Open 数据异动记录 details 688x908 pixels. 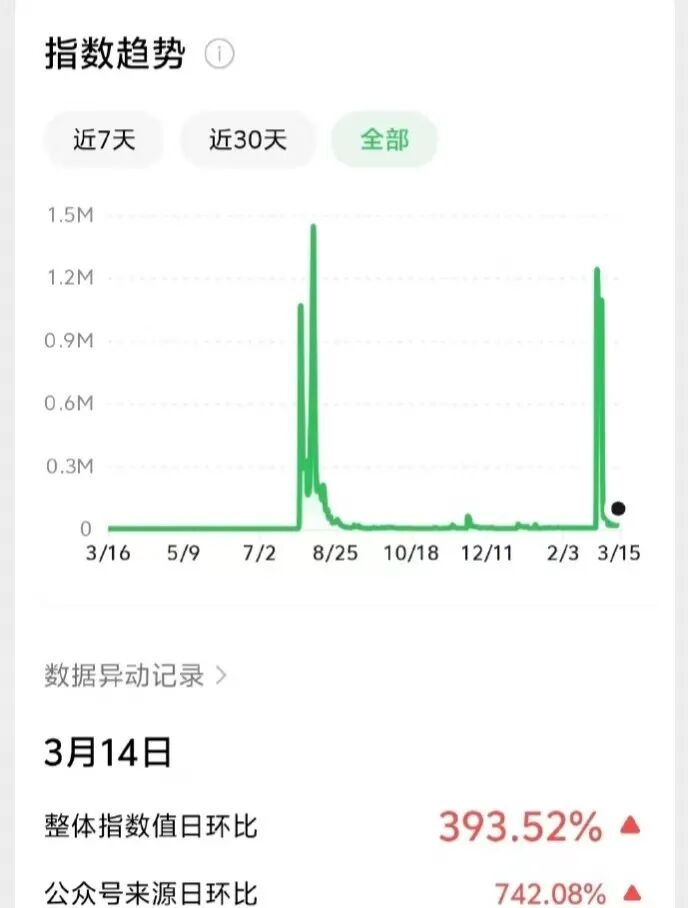pyautogui.click(x=136, y=675)
